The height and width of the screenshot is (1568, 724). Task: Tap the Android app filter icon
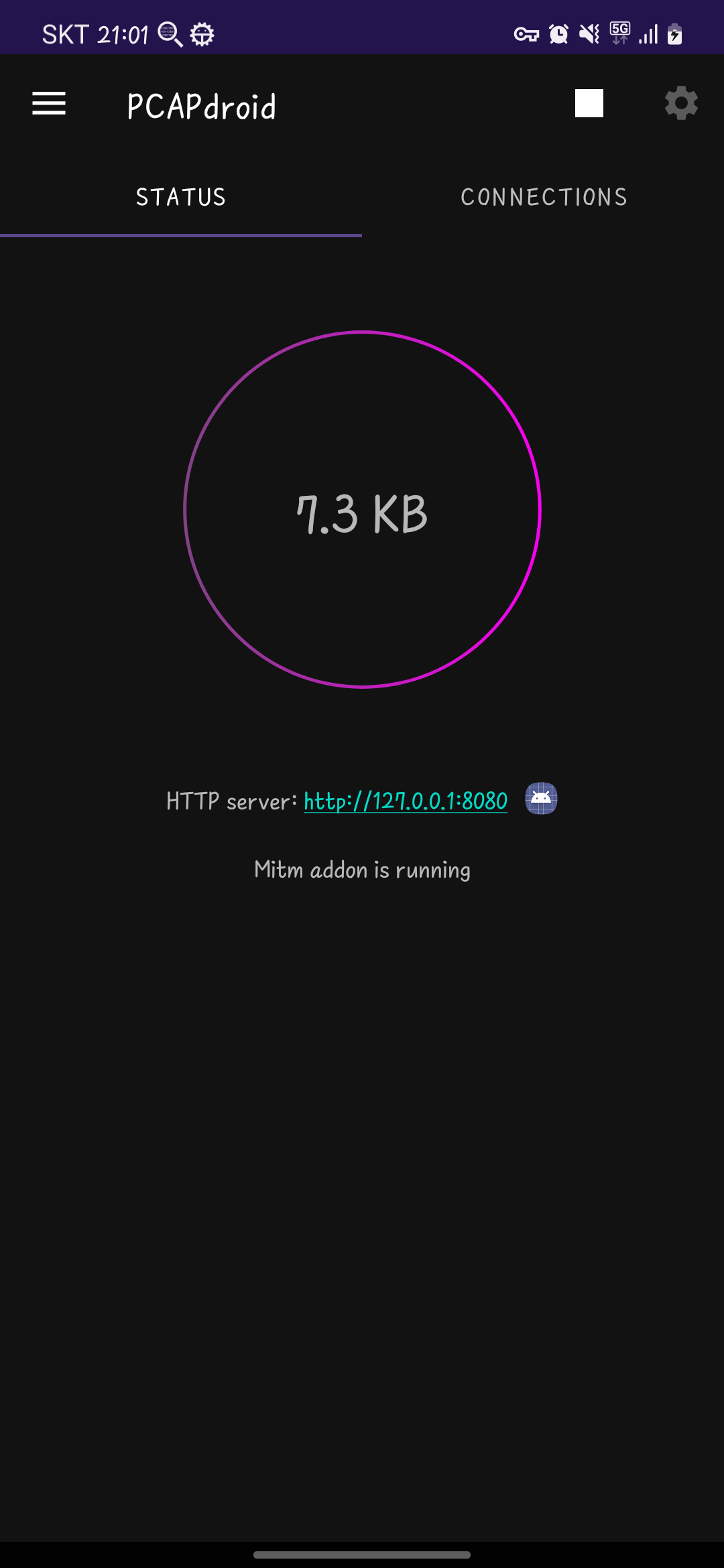click(541, 799)
